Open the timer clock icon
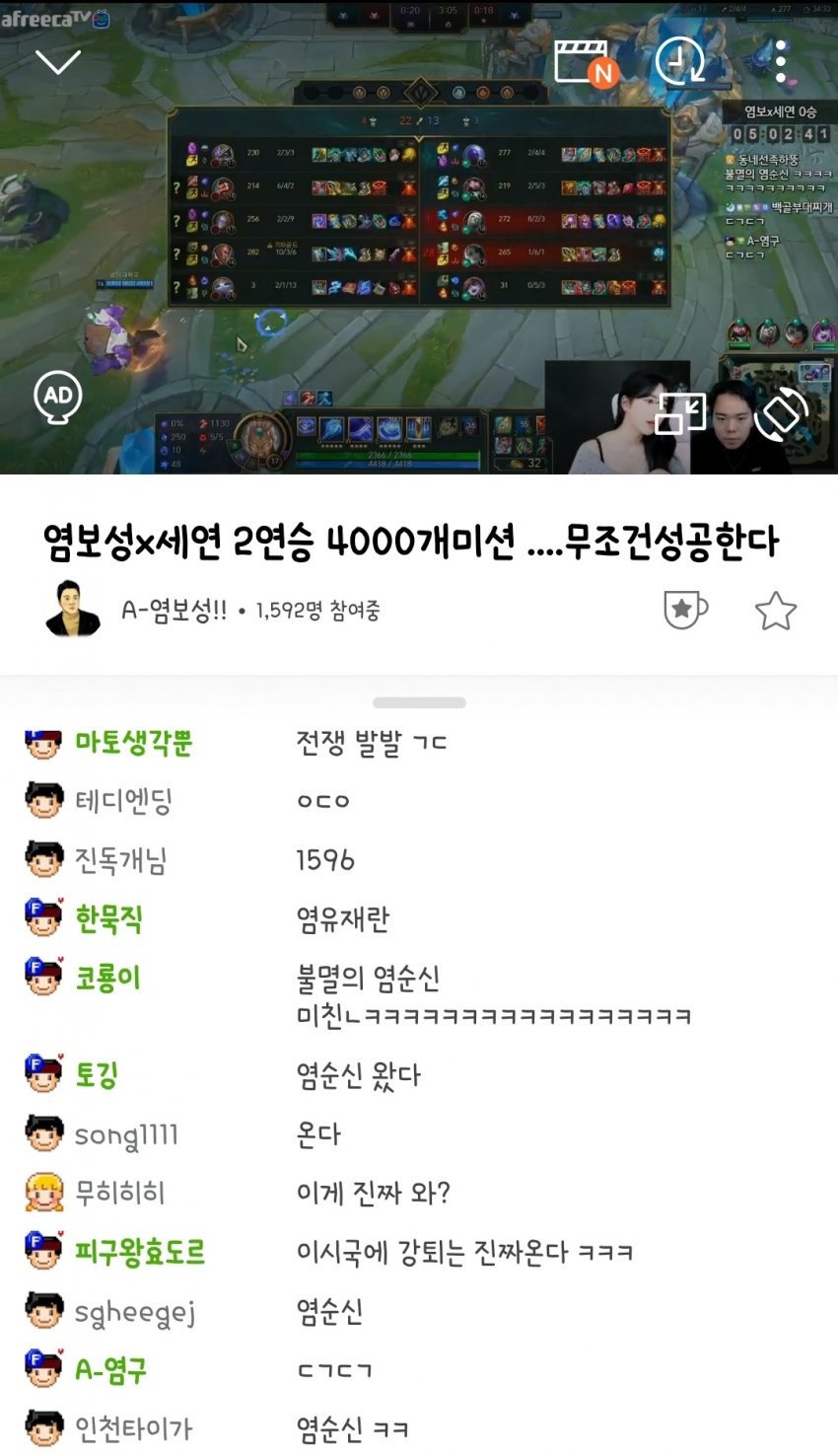The image size is (838, 1456). (x=680, y=62)
